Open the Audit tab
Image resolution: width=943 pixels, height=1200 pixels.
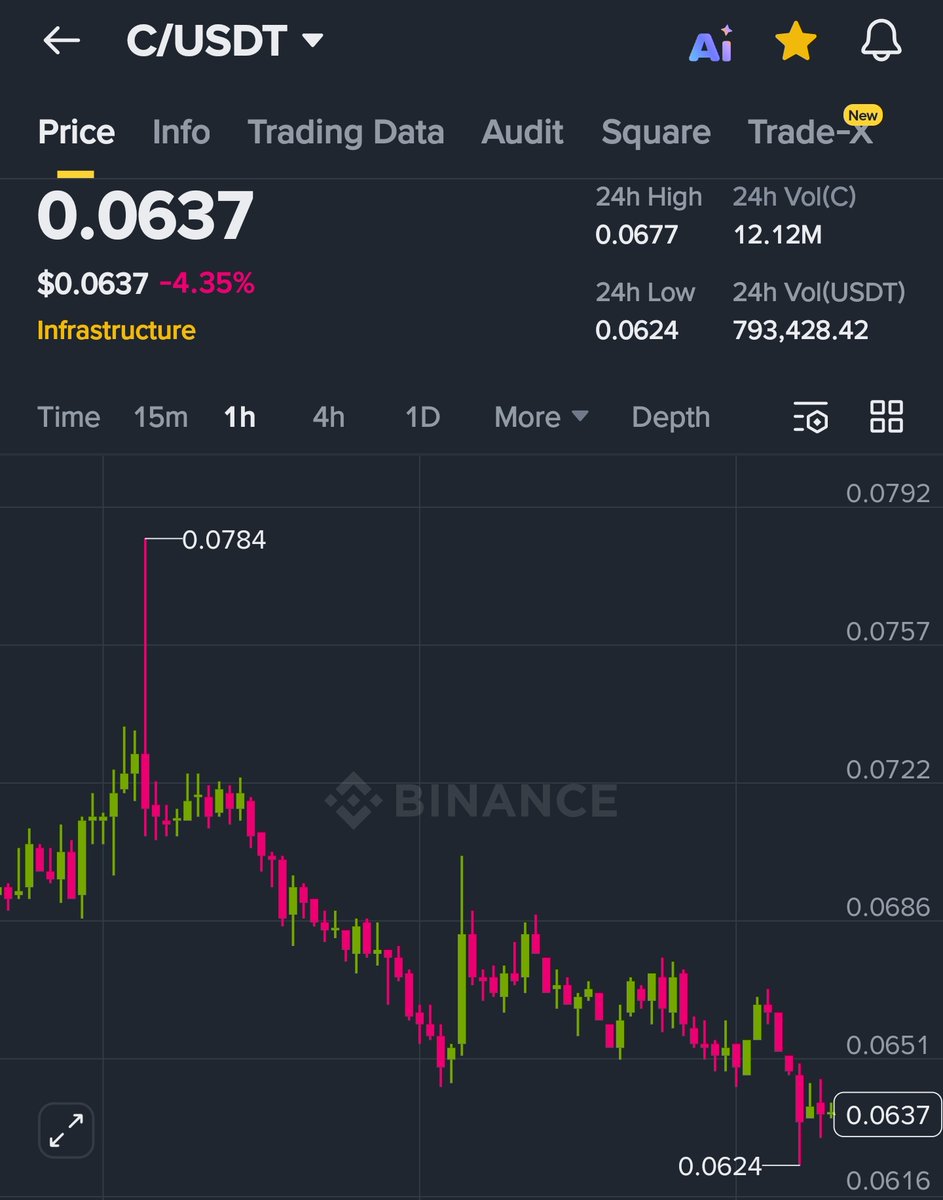click(x=522, y=132)
